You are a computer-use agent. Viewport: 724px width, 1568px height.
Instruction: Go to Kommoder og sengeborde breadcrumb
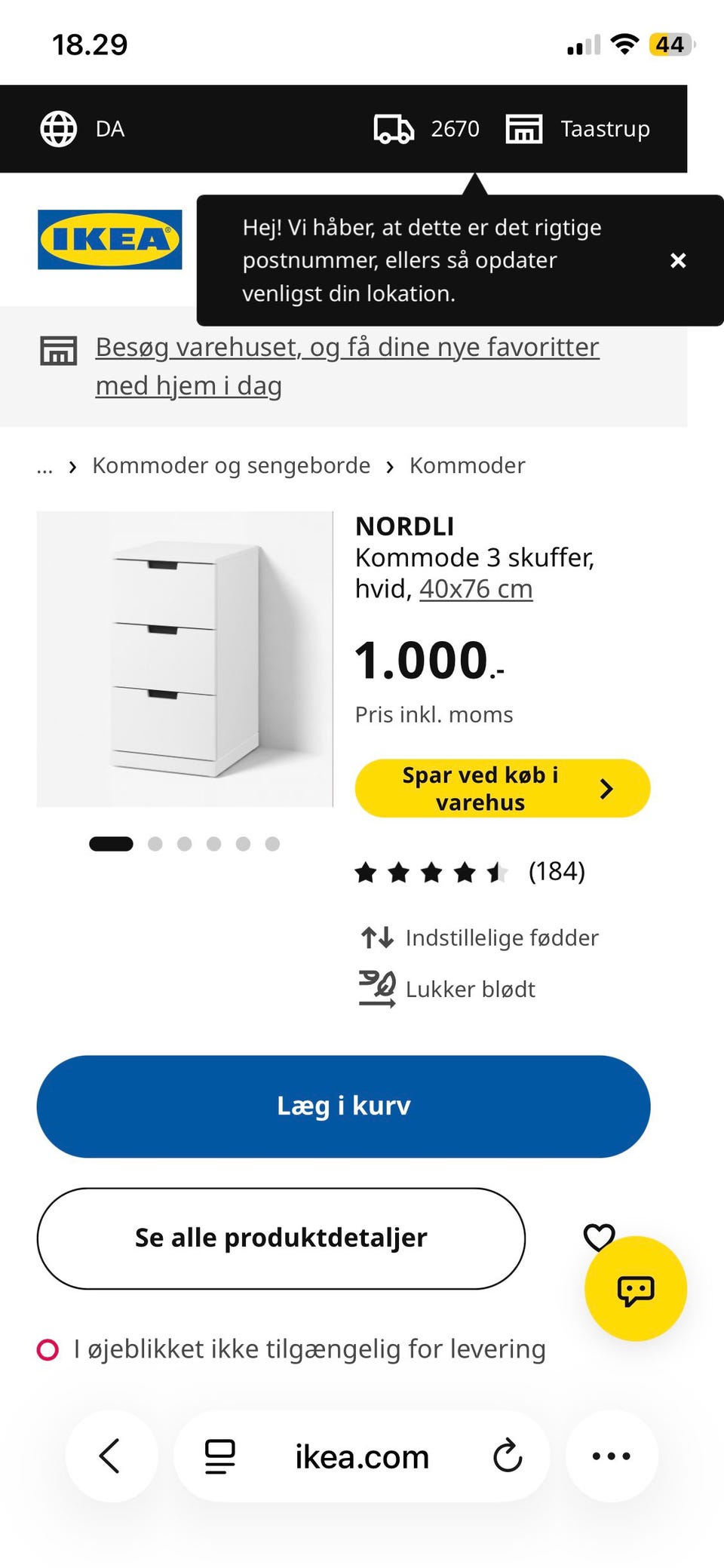tap(231, 465)
